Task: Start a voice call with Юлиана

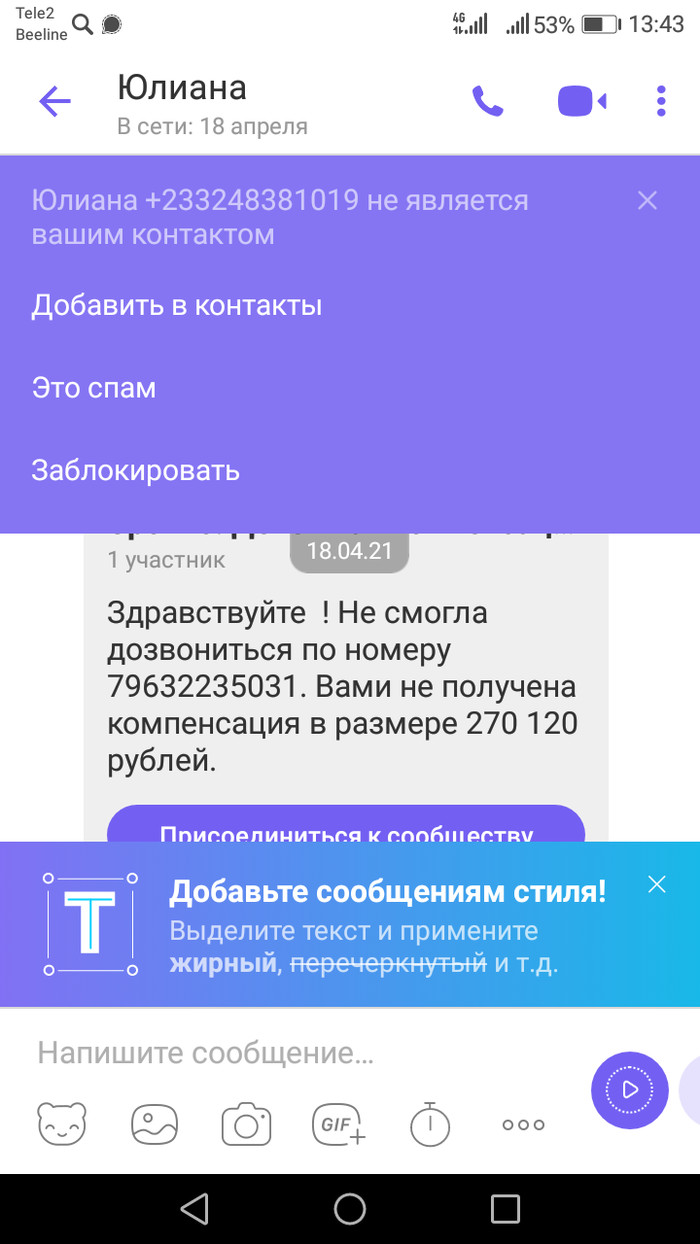Action: [x=488, y=101]
